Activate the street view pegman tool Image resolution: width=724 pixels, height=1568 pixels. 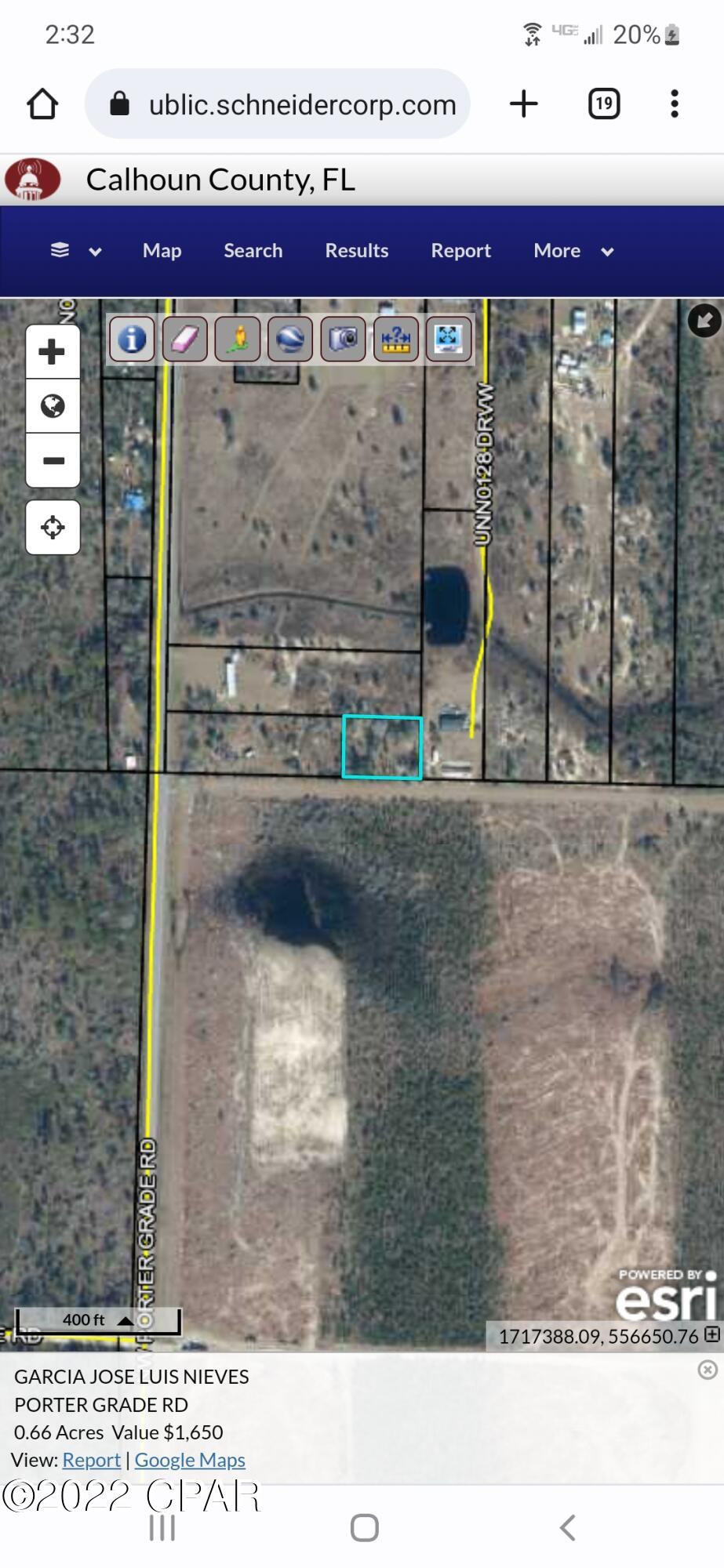[x=238, y=339]
